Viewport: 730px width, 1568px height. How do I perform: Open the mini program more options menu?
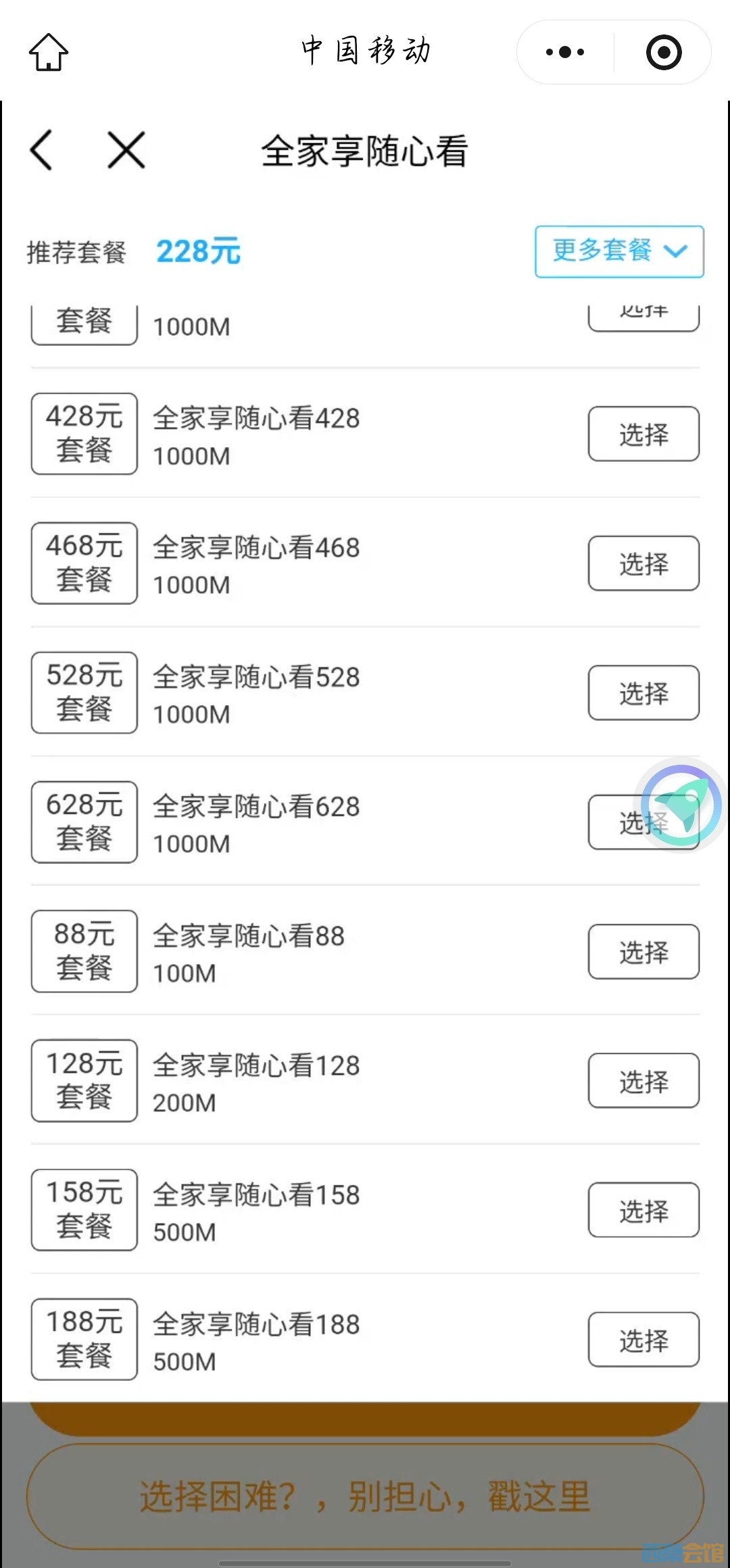(565, 52)
